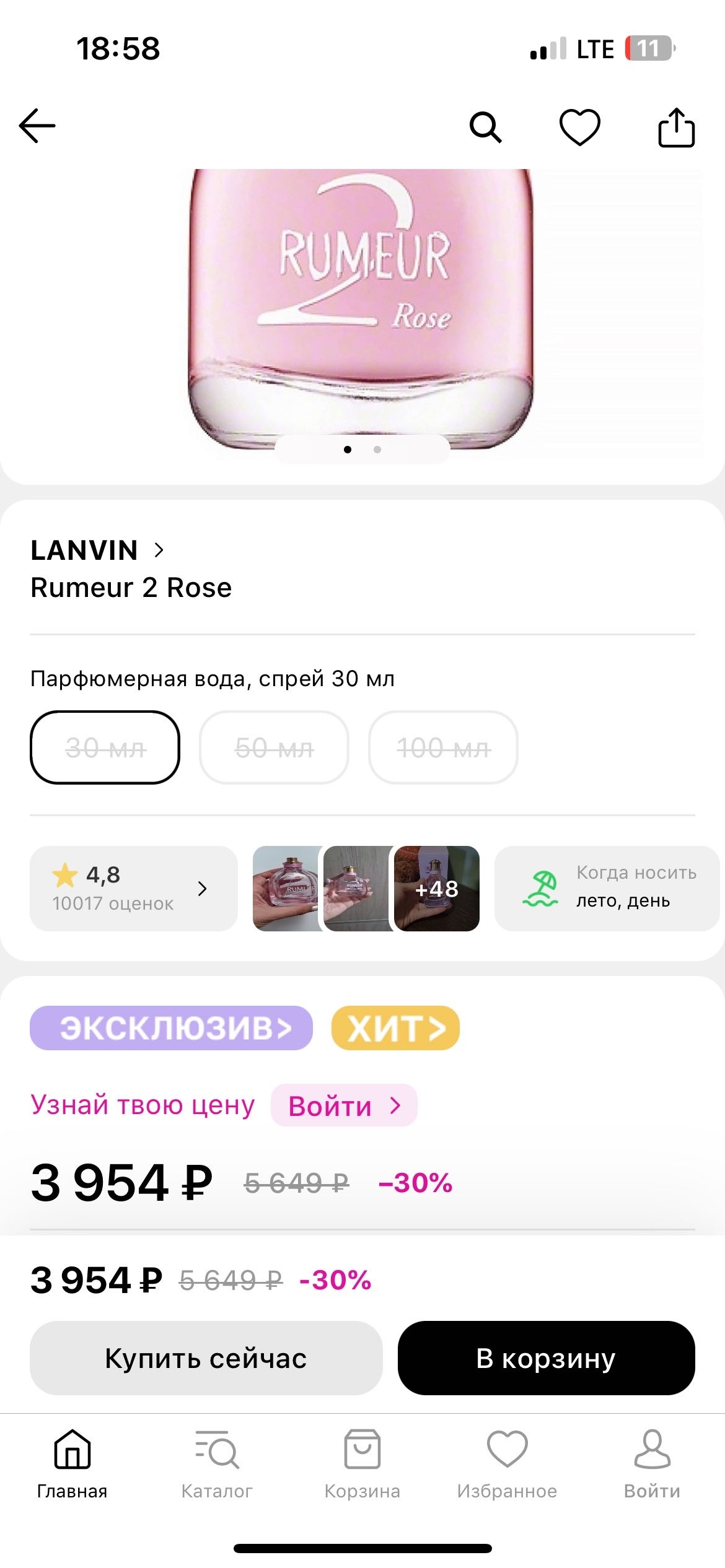Tap the ХИТ badge
The width and height of the screenshot is (725, 1568).
pos(395,1028)
